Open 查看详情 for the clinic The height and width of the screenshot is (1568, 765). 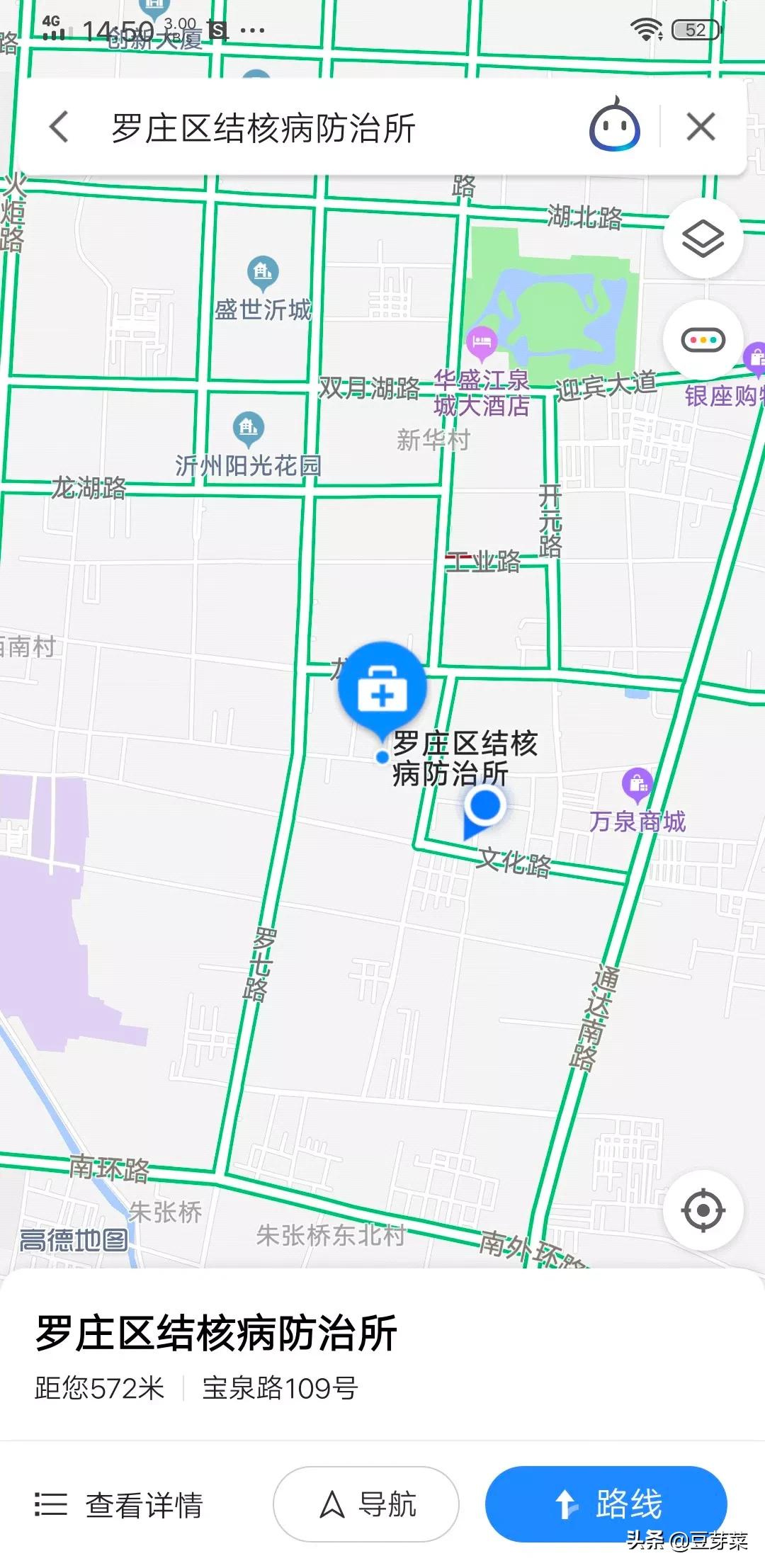(x=119, y=1504)
